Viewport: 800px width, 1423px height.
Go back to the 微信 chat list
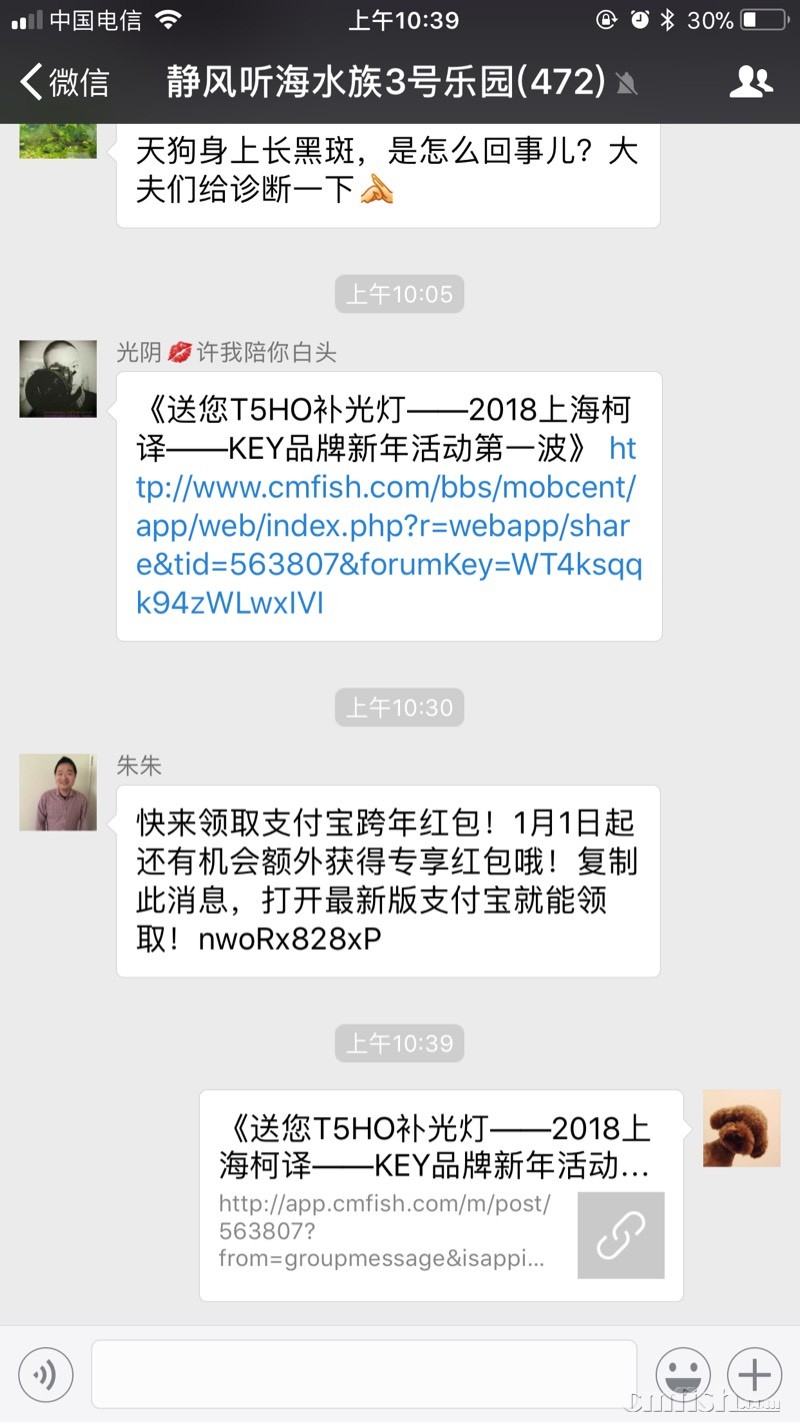pyautogui.click(x=64, y=82)
